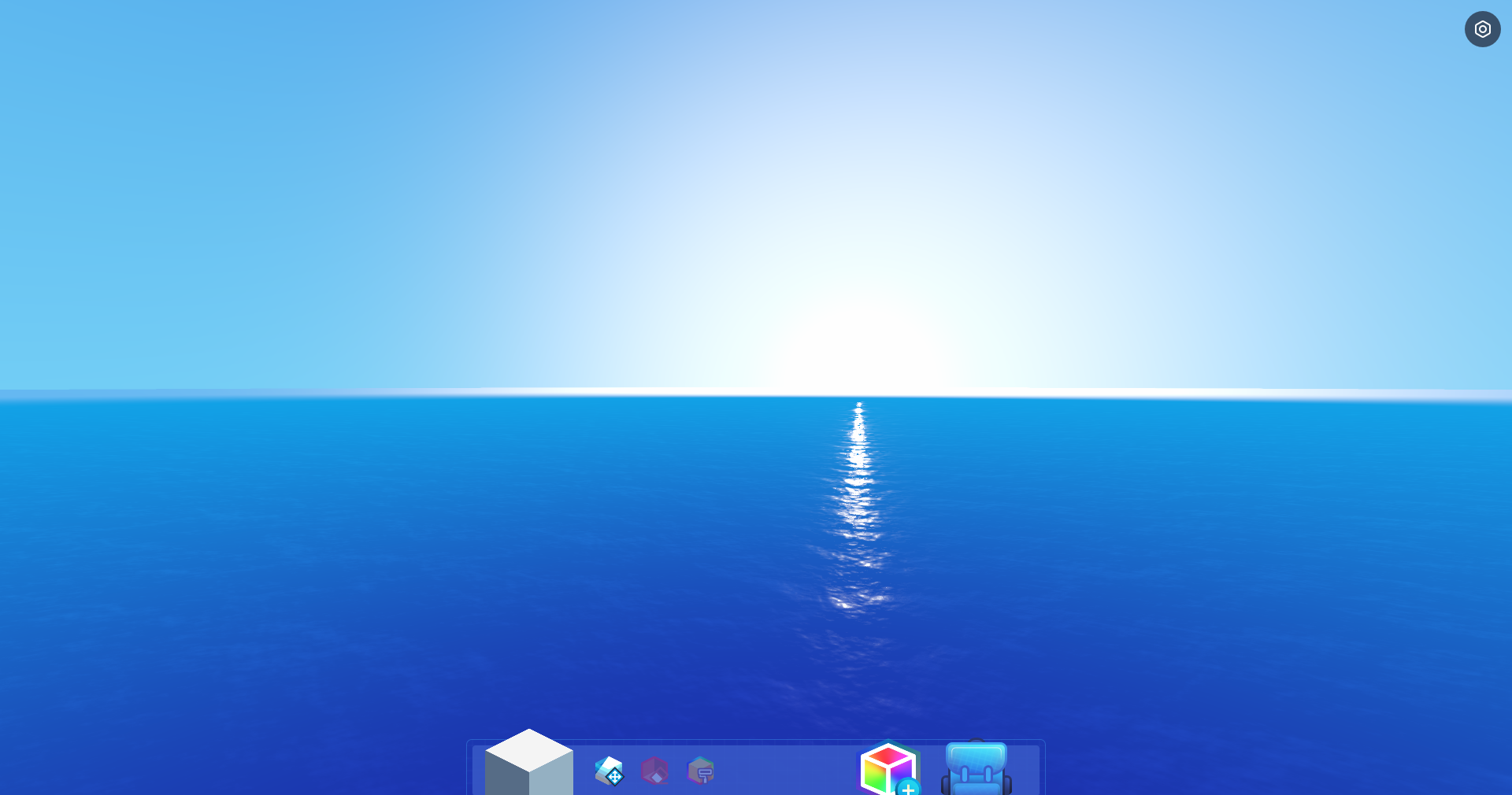Choose the move block tool

(609, 771)
